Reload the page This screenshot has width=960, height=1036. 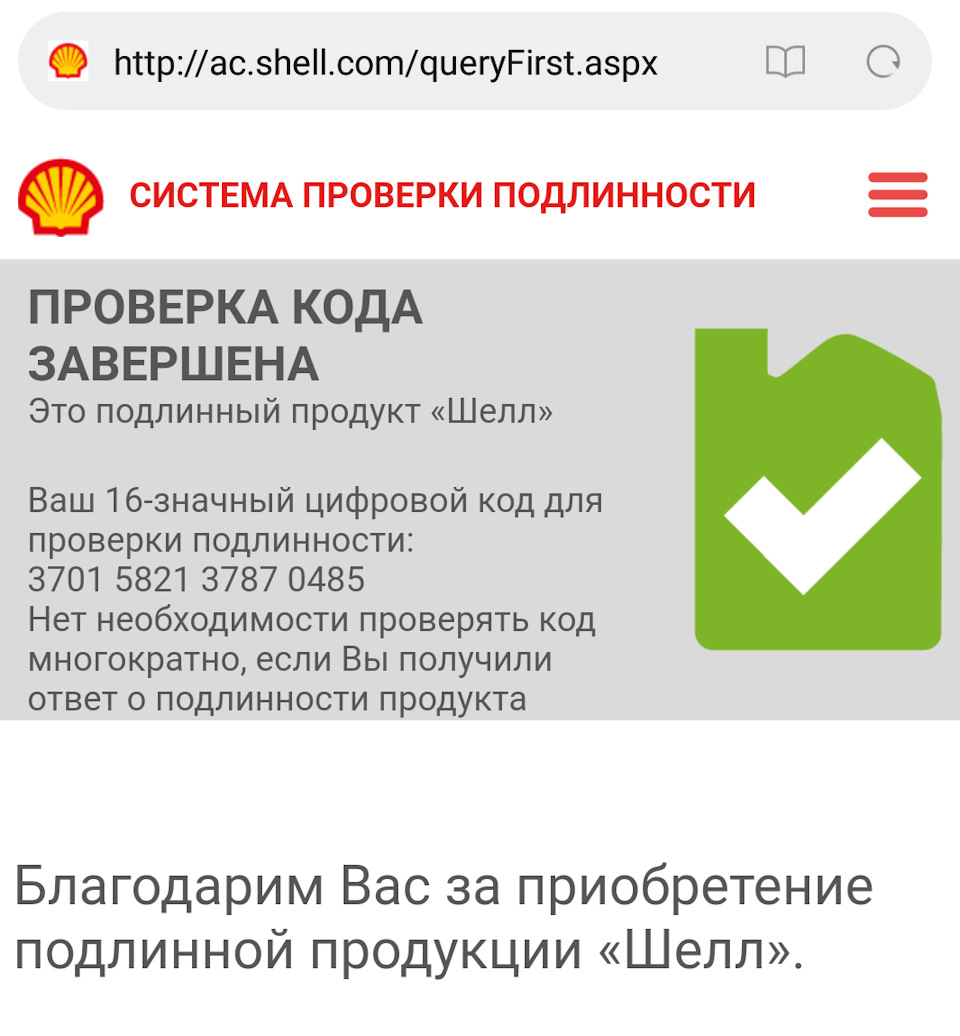(x=883, y=64)
